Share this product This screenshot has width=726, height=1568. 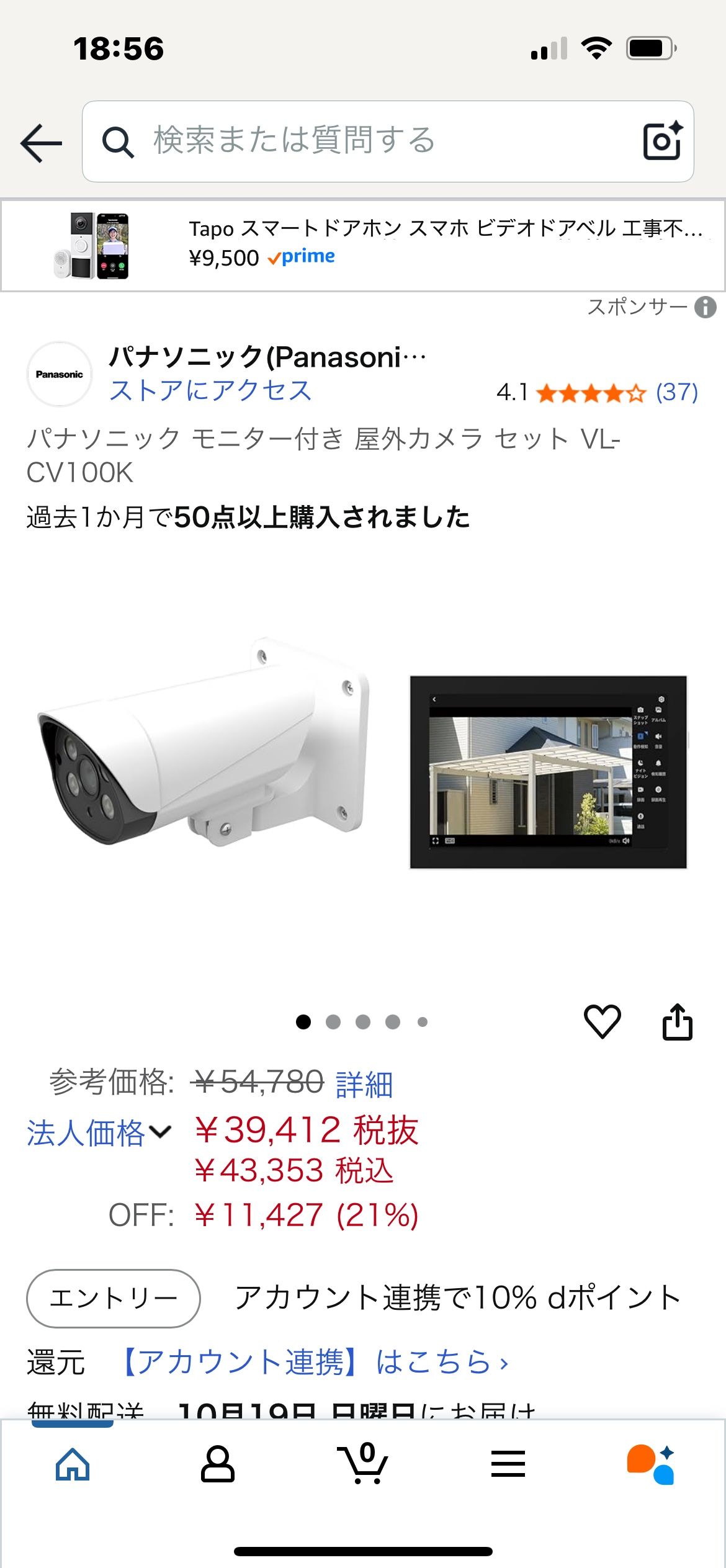pos(677,1021)
